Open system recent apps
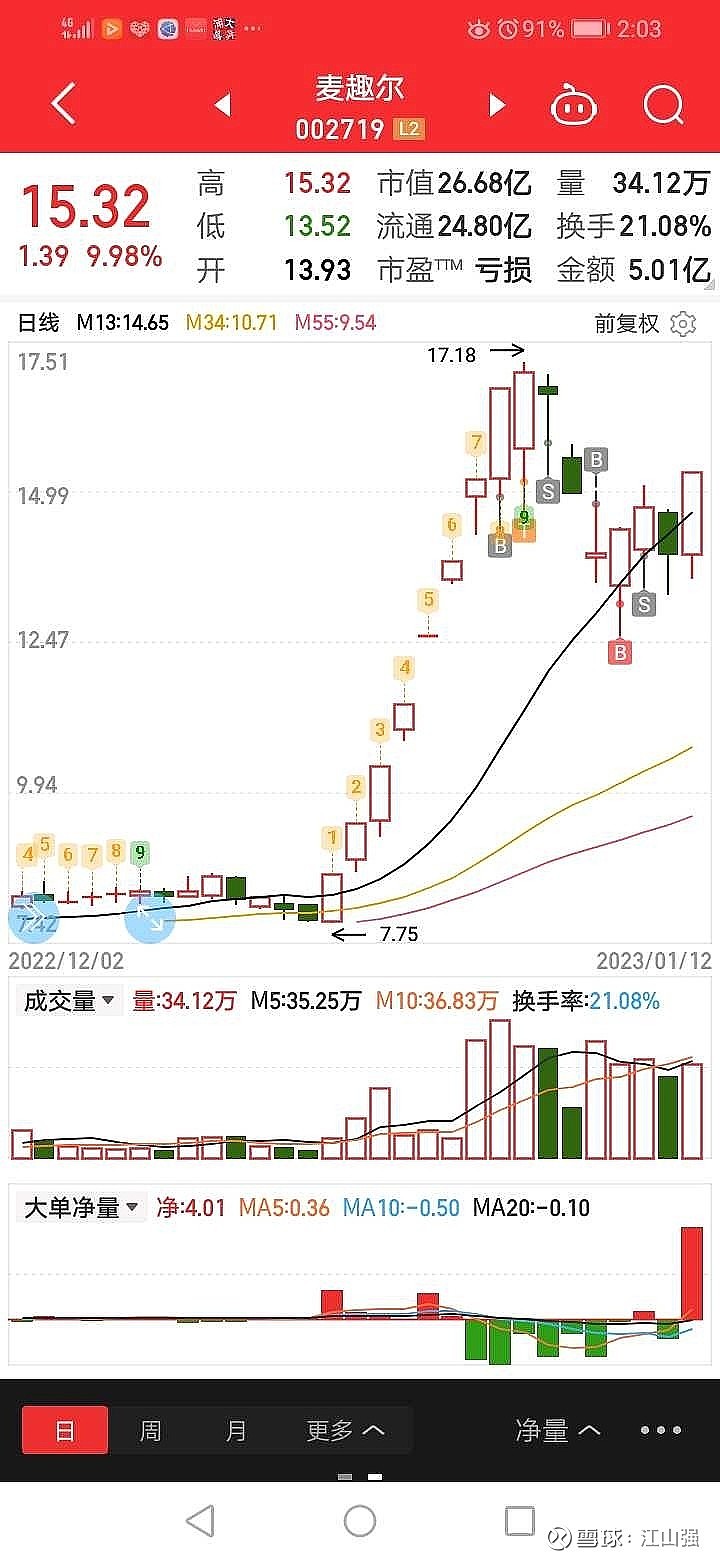This screenshot has height=1560, width=720. 520,1521
